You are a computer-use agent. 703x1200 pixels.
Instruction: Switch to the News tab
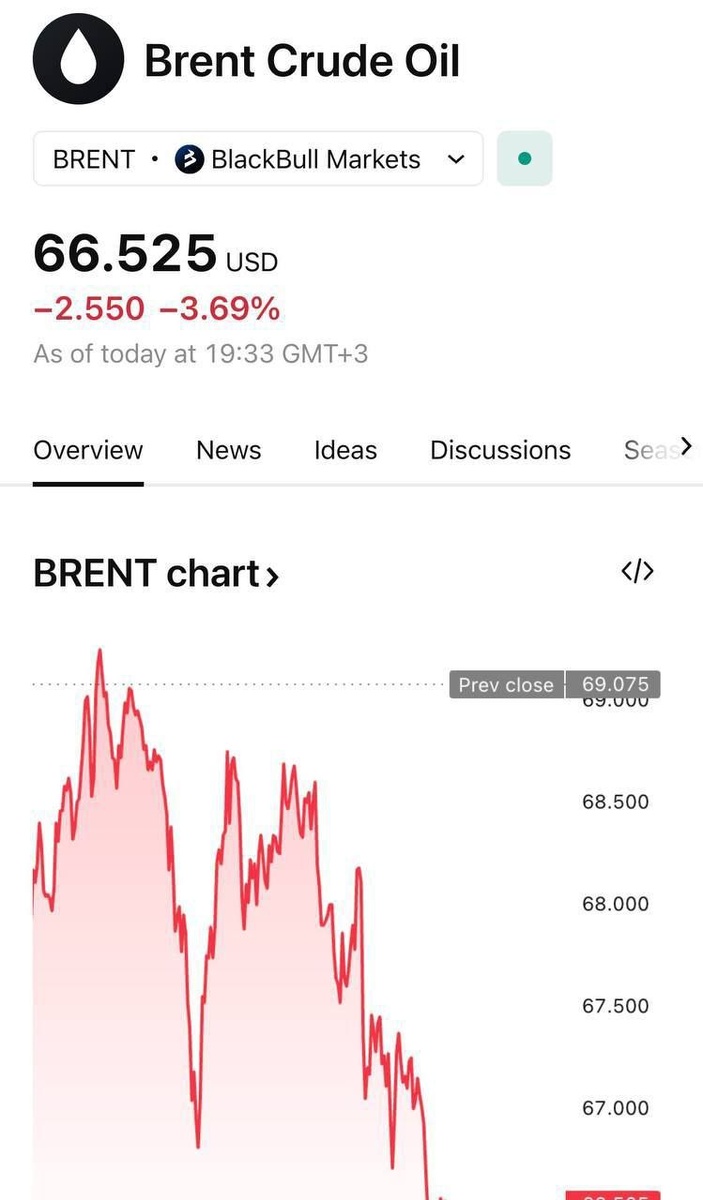click(228, 450)
